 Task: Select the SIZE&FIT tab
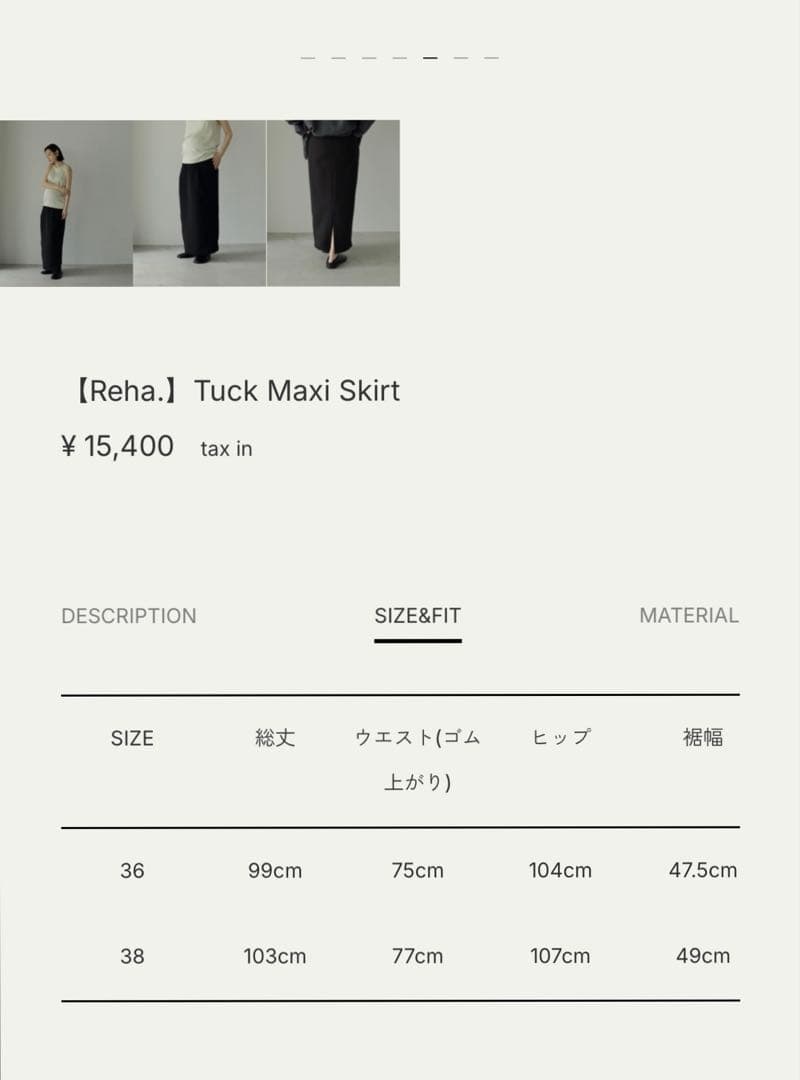pos(417,617)
